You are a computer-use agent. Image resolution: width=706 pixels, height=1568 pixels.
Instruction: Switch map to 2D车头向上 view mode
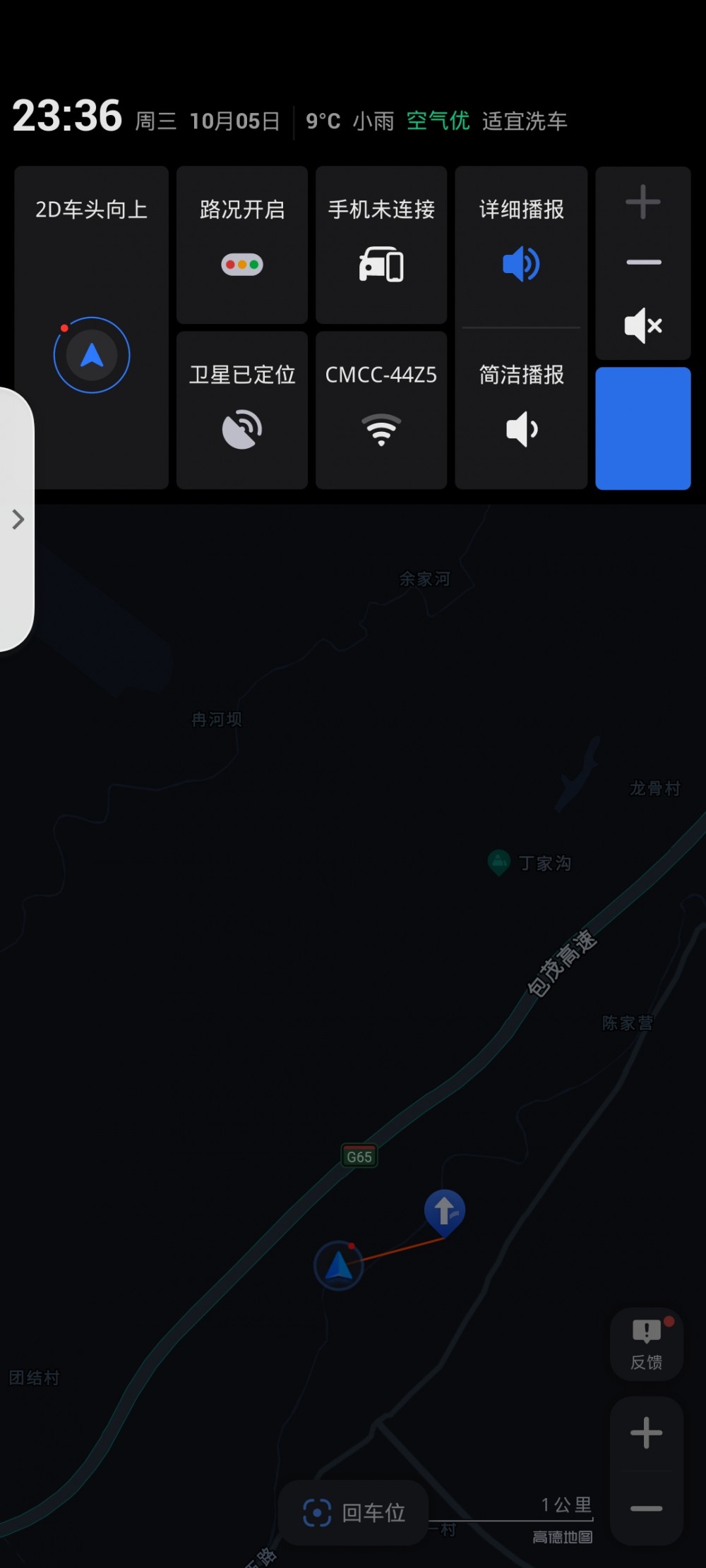91,209
